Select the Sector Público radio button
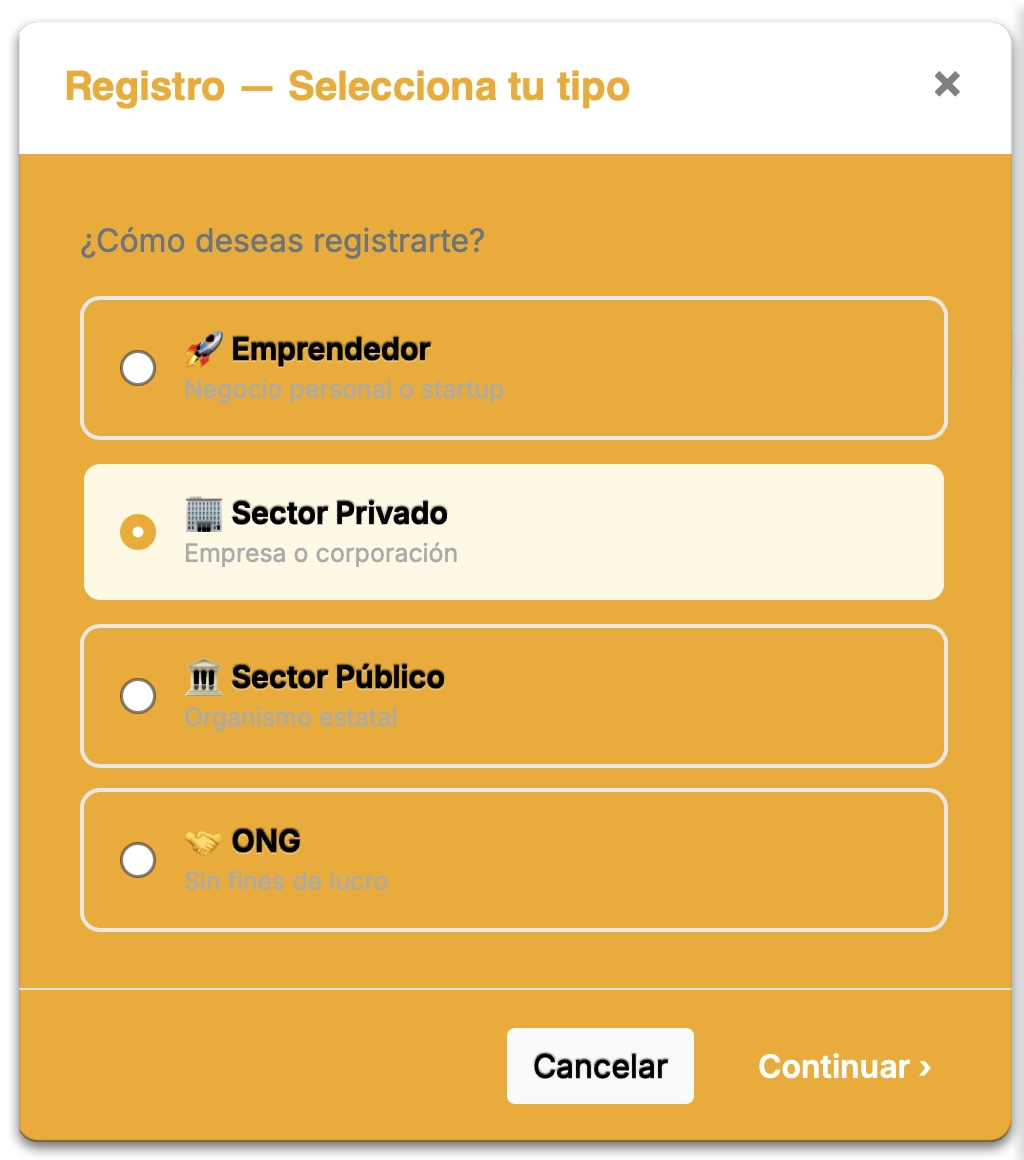This screenshot has height=1160, width=1024. coord(138,696)
